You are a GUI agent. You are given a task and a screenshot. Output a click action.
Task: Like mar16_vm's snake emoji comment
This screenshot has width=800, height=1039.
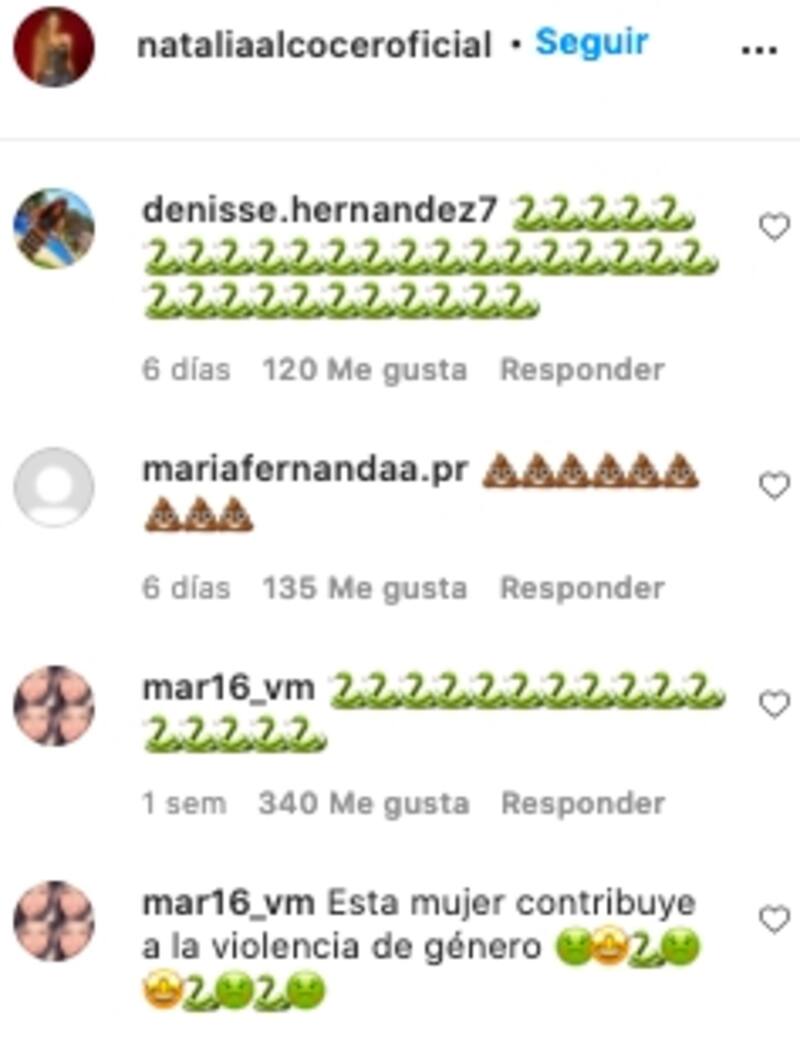click(x=774, y=705)
